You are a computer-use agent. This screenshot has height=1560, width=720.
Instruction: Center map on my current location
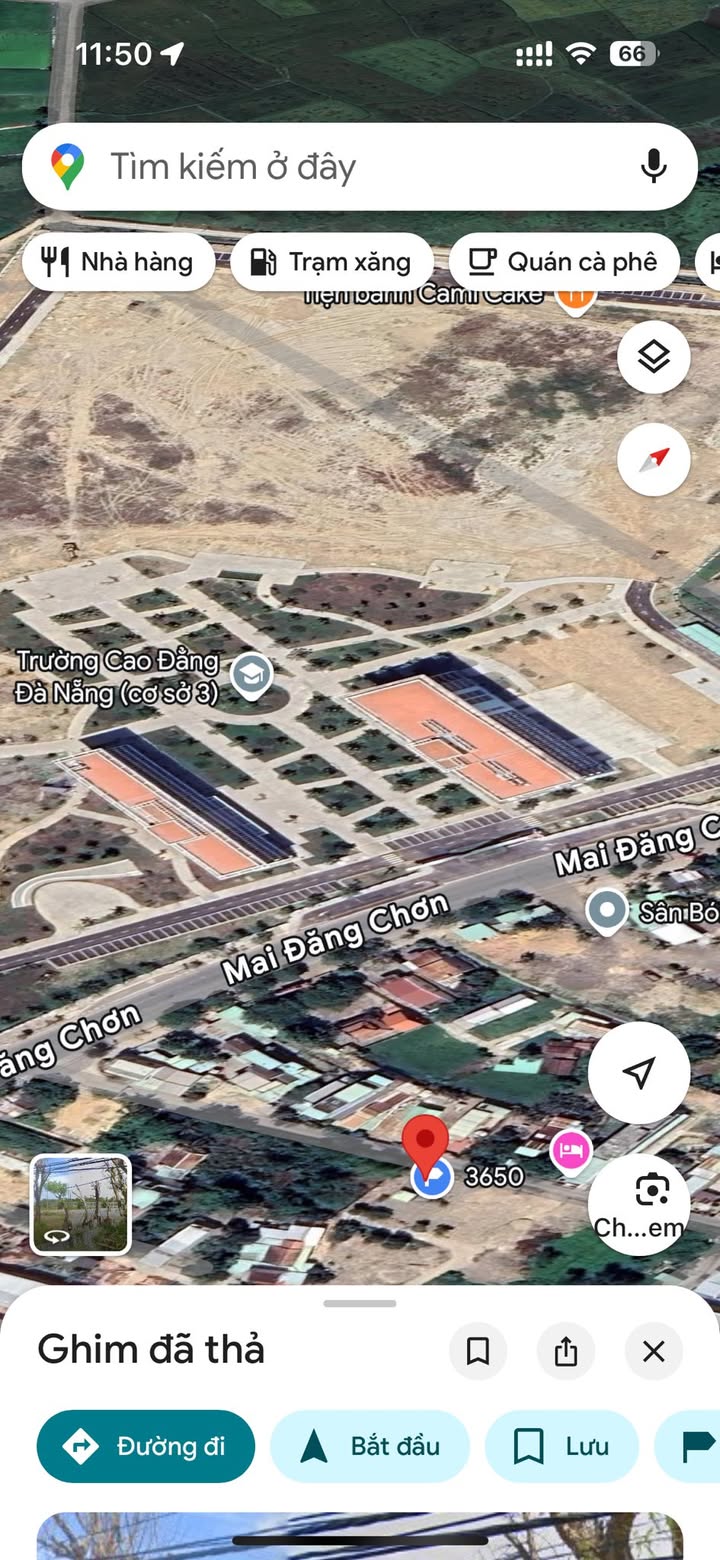(x=638, y=1072)
